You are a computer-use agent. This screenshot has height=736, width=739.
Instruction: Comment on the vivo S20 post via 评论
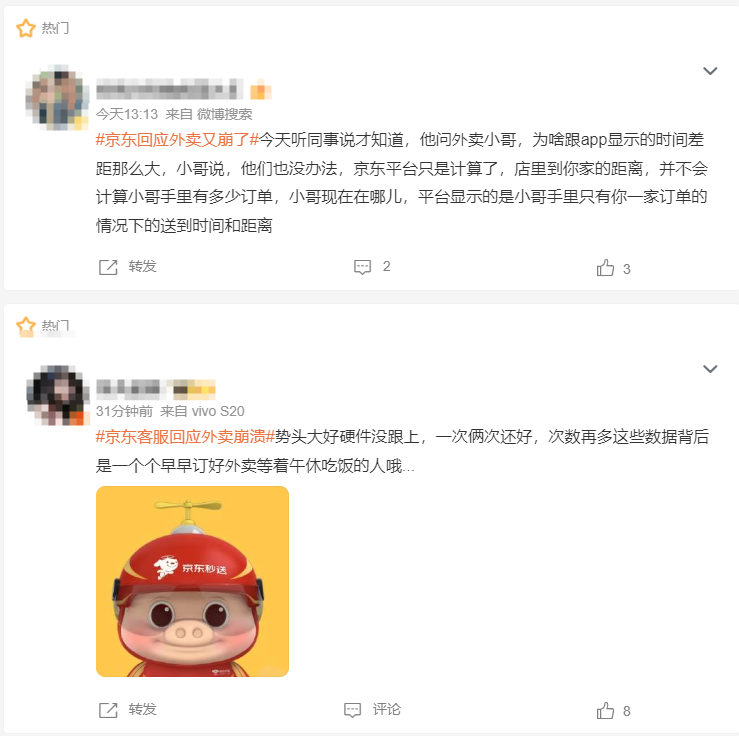[373, 710]
